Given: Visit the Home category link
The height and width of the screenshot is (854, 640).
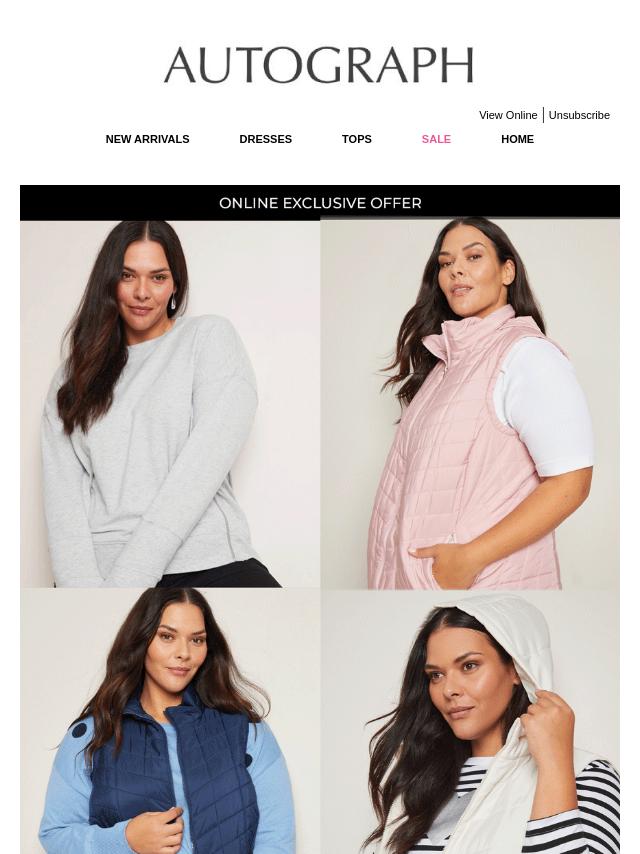Looking at the screenshot, I should pos(517,139).
